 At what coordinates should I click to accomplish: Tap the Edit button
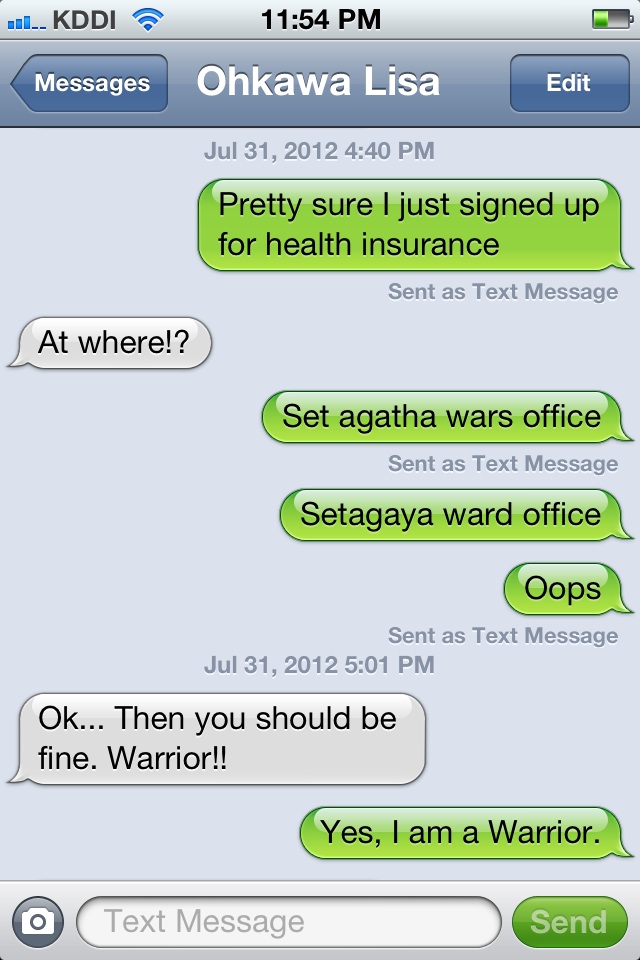click(568, 83)
